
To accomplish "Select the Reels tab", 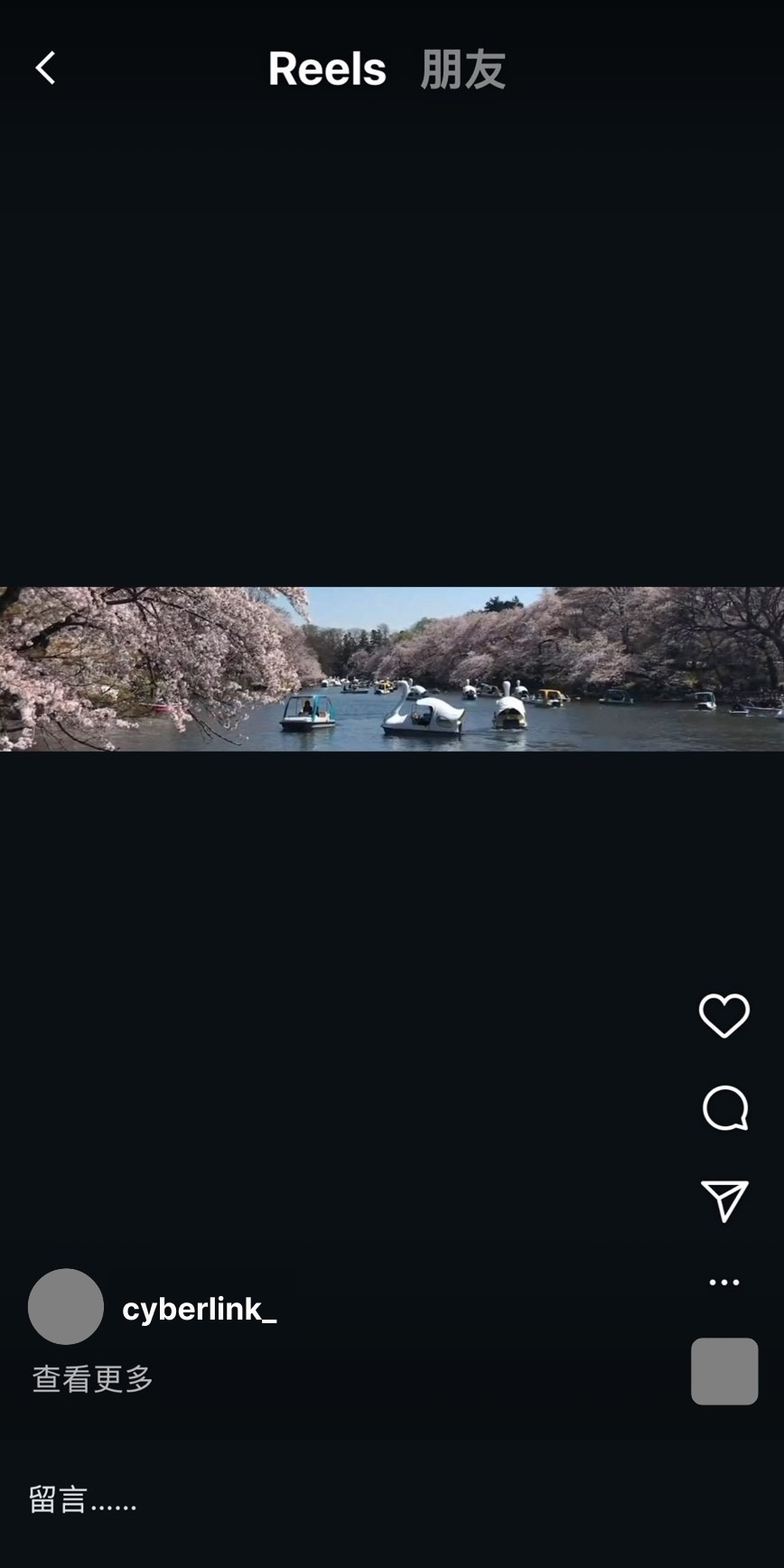I will pyautogui.click(x=327, y=70).
